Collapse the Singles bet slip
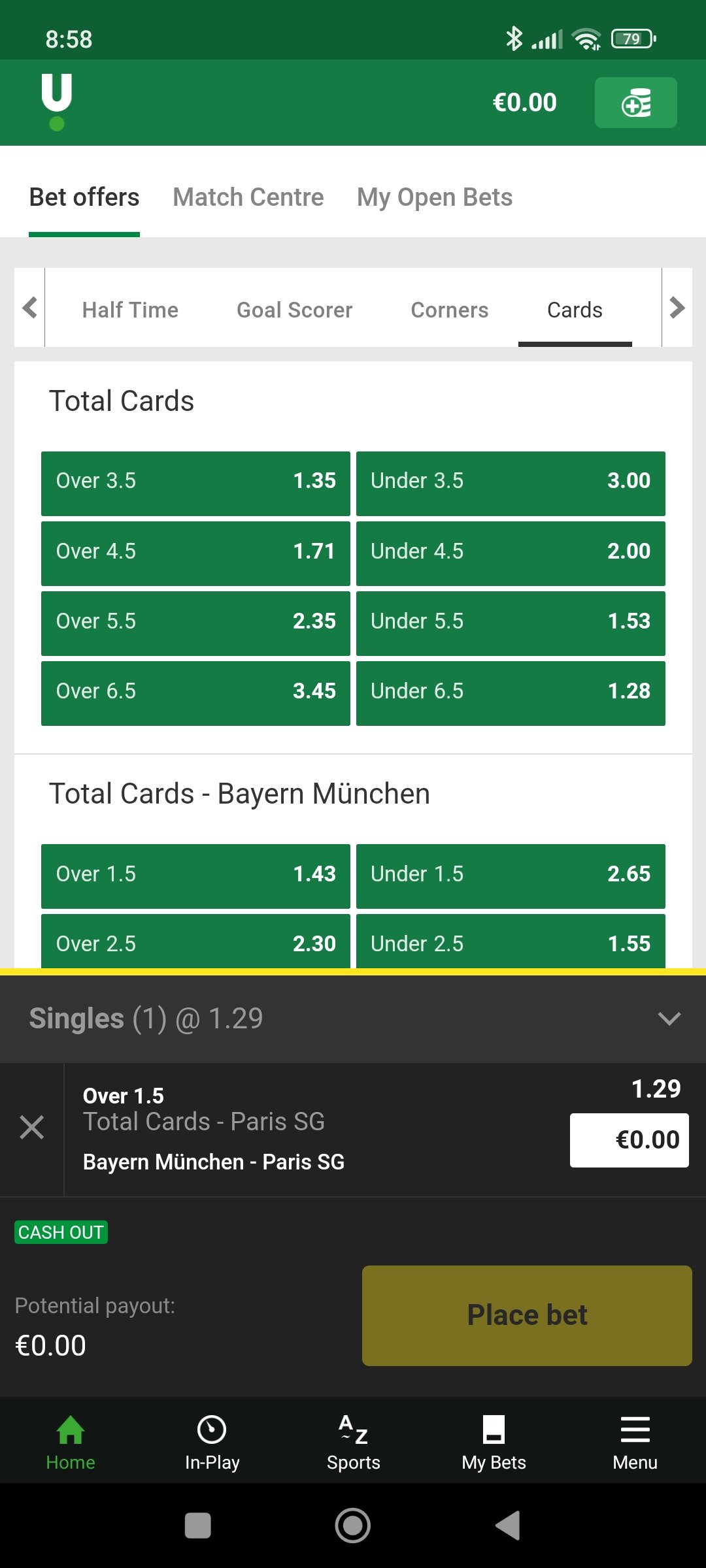The width and height of the screenshot is (706, 1568). pyautogui.click(x=669, y=1019)
